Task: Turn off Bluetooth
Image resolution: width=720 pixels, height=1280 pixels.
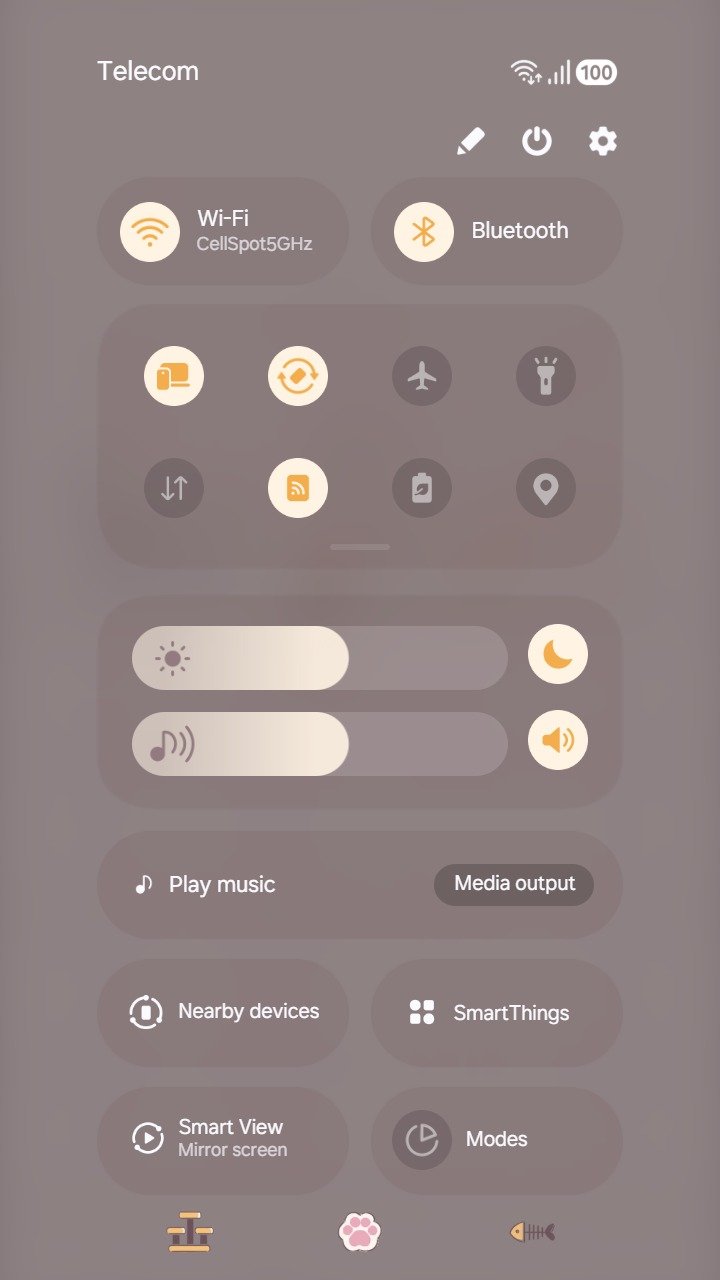Action: pyautogui.click(x=424, y=231)
